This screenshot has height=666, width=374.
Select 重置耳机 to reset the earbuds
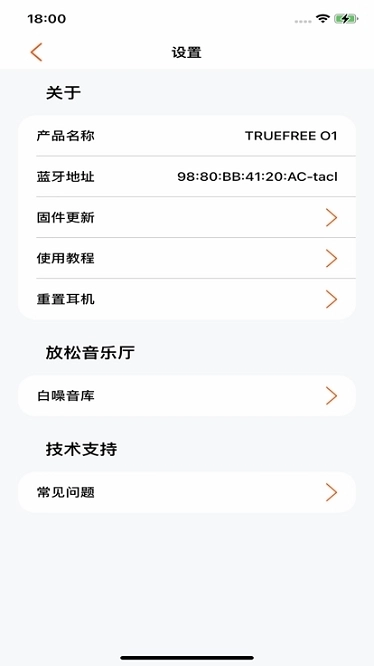click(187, 299)
